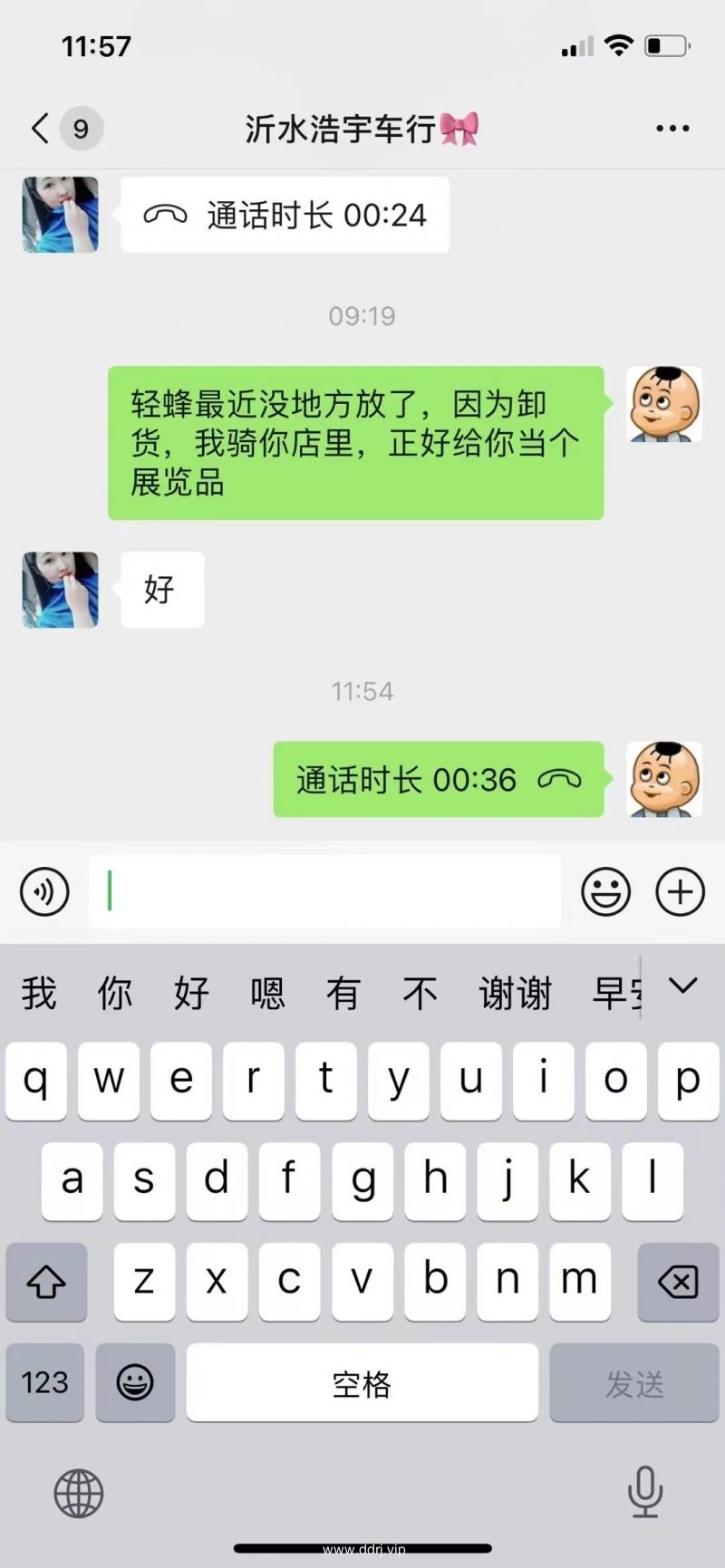Select the 好 suggestion on the keyboard

pos(191,994)
